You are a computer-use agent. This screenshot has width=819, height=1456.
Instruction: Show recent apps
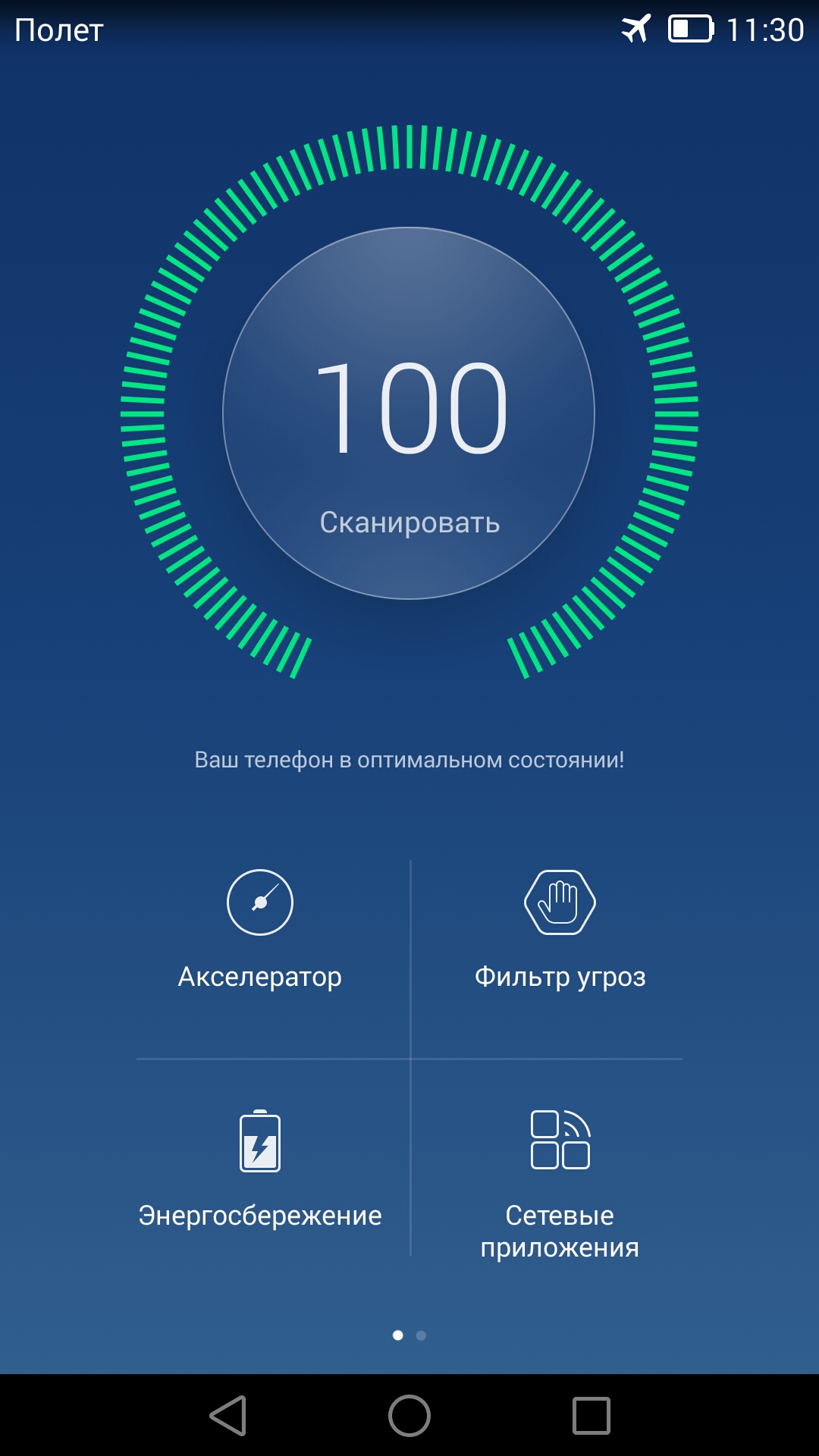pyautogui.click(x=591, y=1416)
